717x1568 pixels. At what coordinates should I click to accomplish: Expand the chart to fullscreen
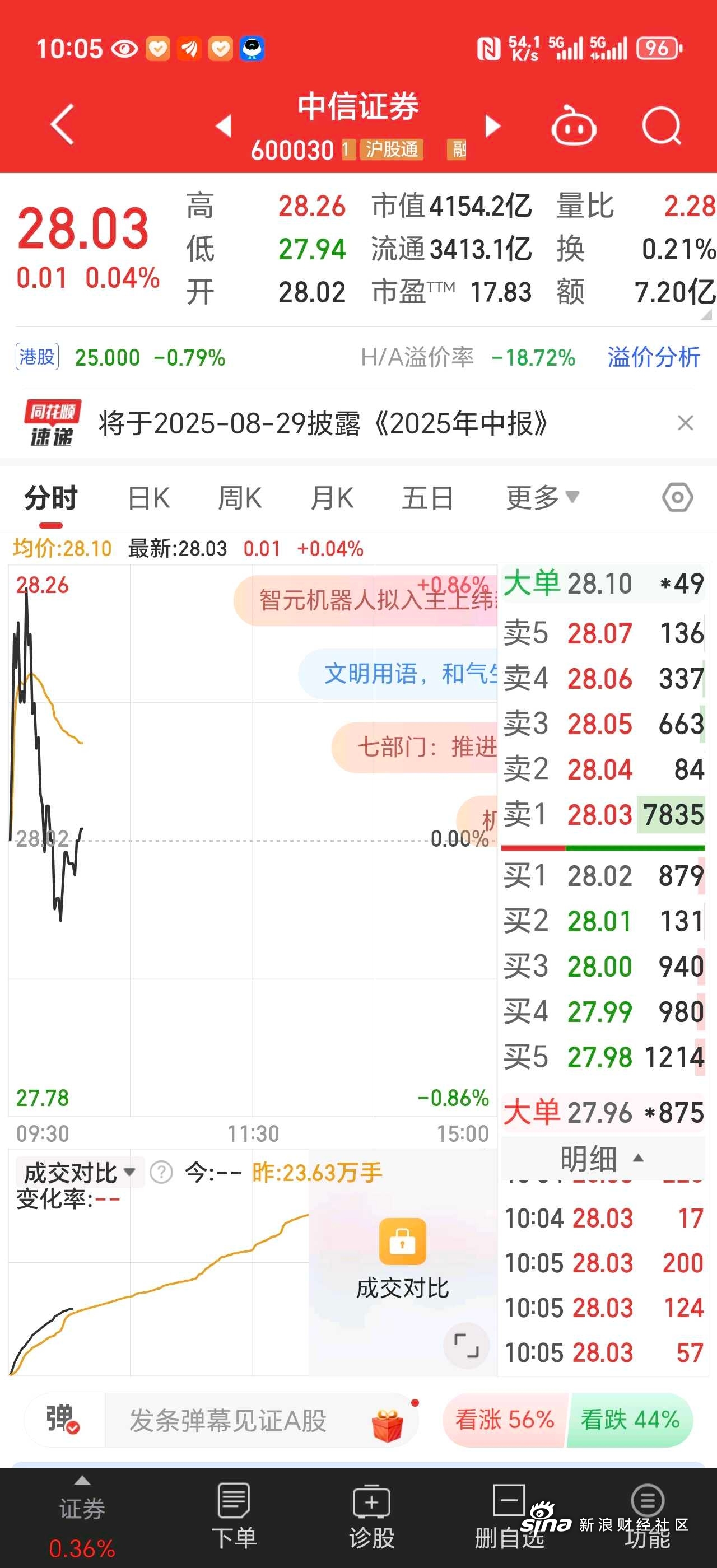466,1345
